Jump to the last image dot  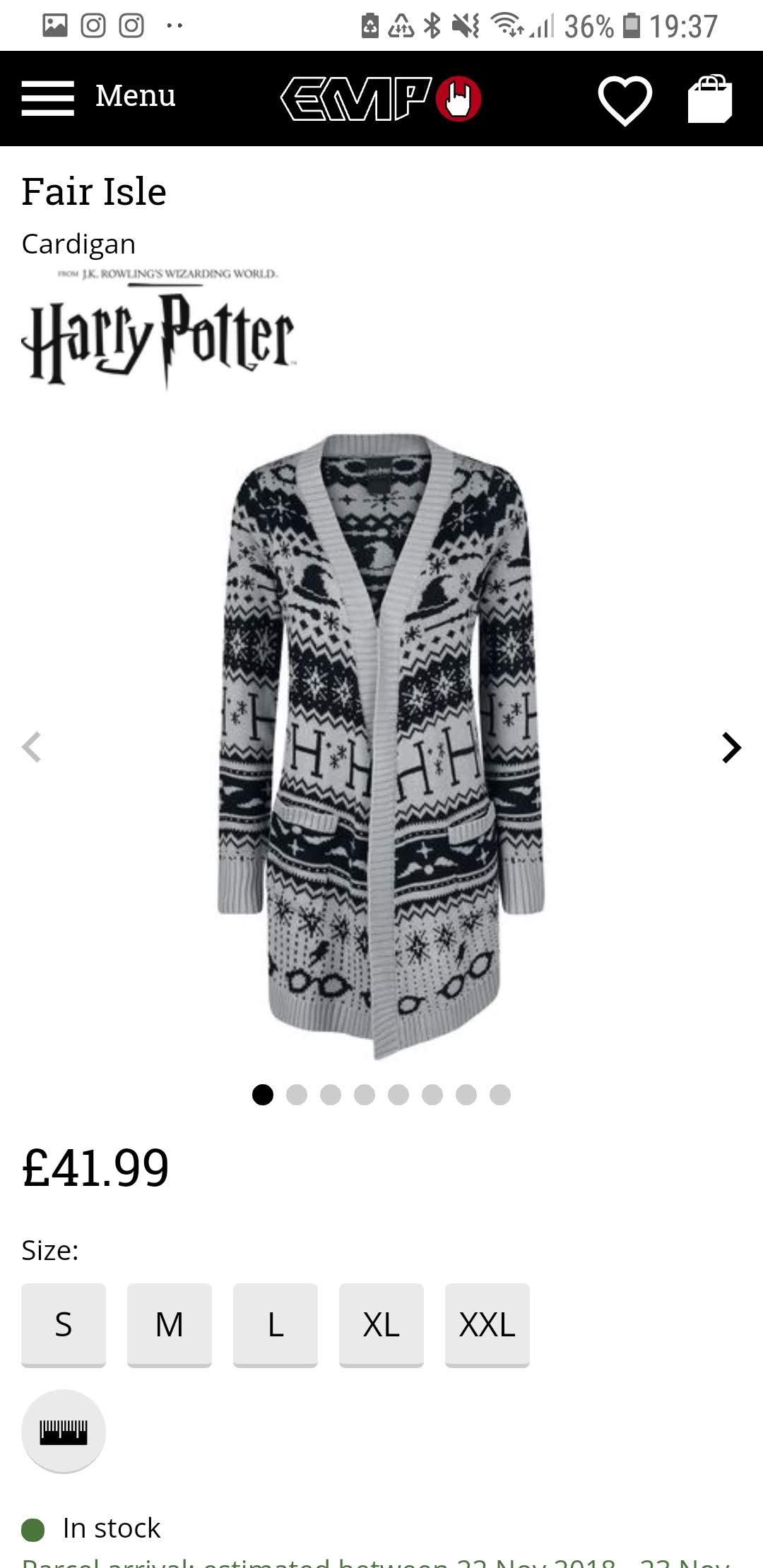point(500,1095)
